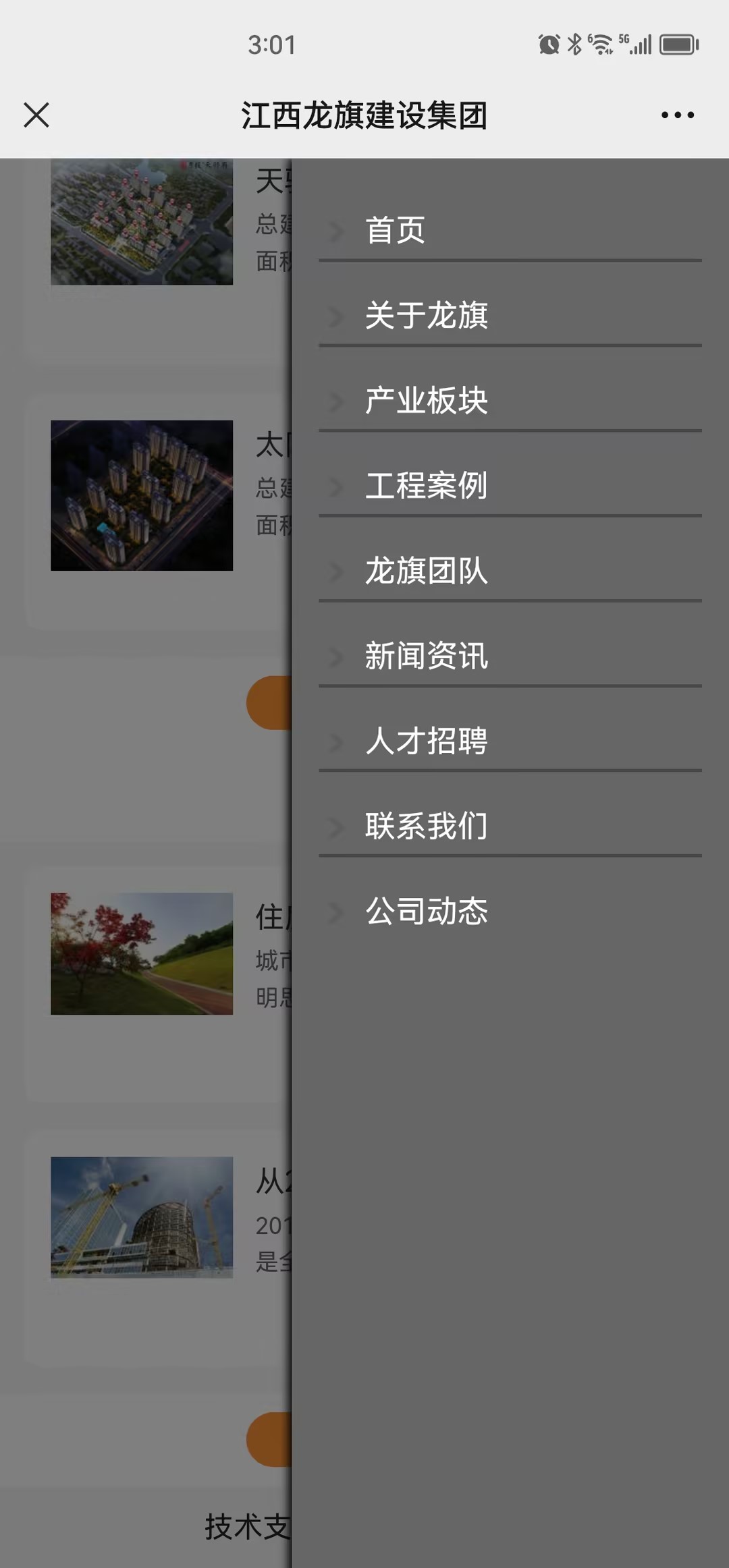Tap the battery indicator icon
The image size is (729, 1568).
pyautogui.click(x=678, y=43)
